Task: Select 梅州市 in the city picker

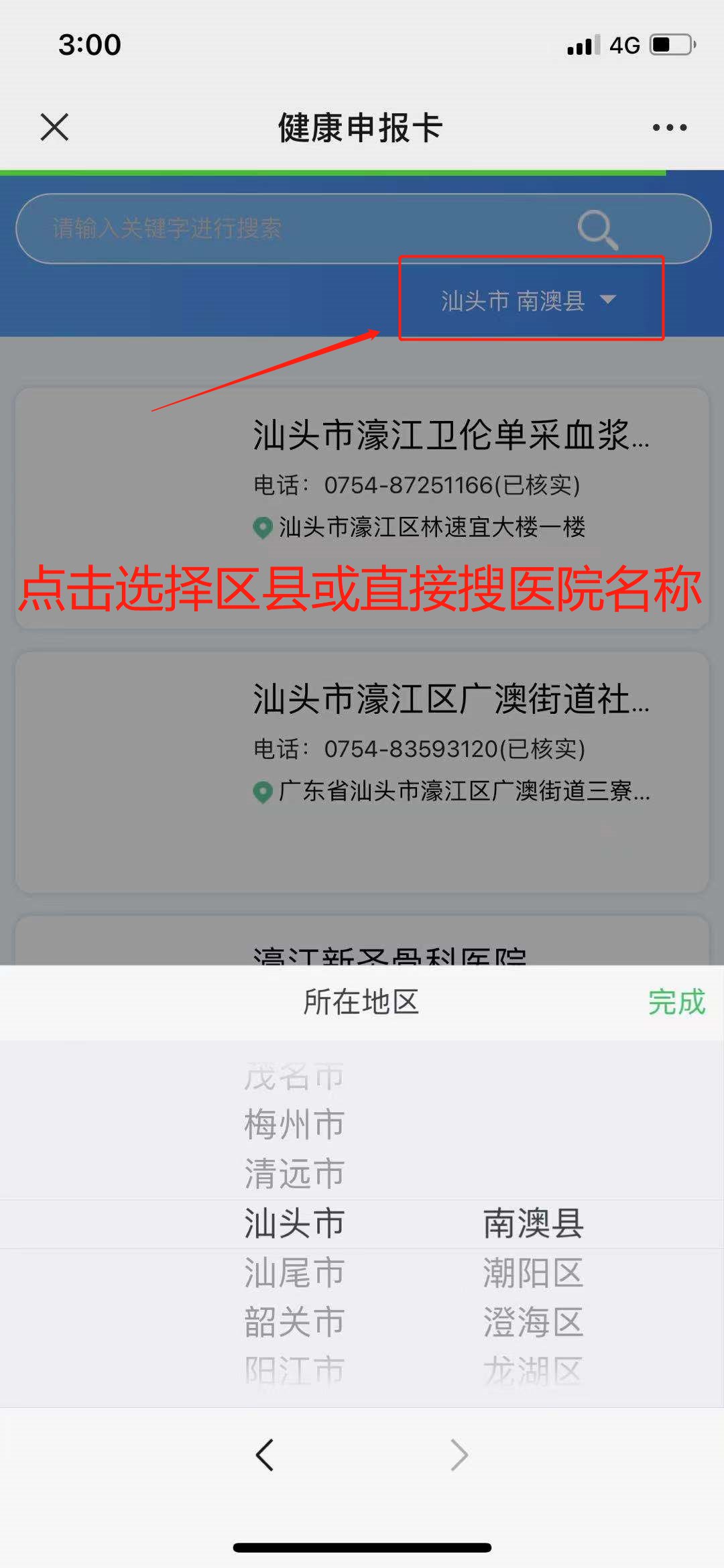Action: tap(294, 1124)
